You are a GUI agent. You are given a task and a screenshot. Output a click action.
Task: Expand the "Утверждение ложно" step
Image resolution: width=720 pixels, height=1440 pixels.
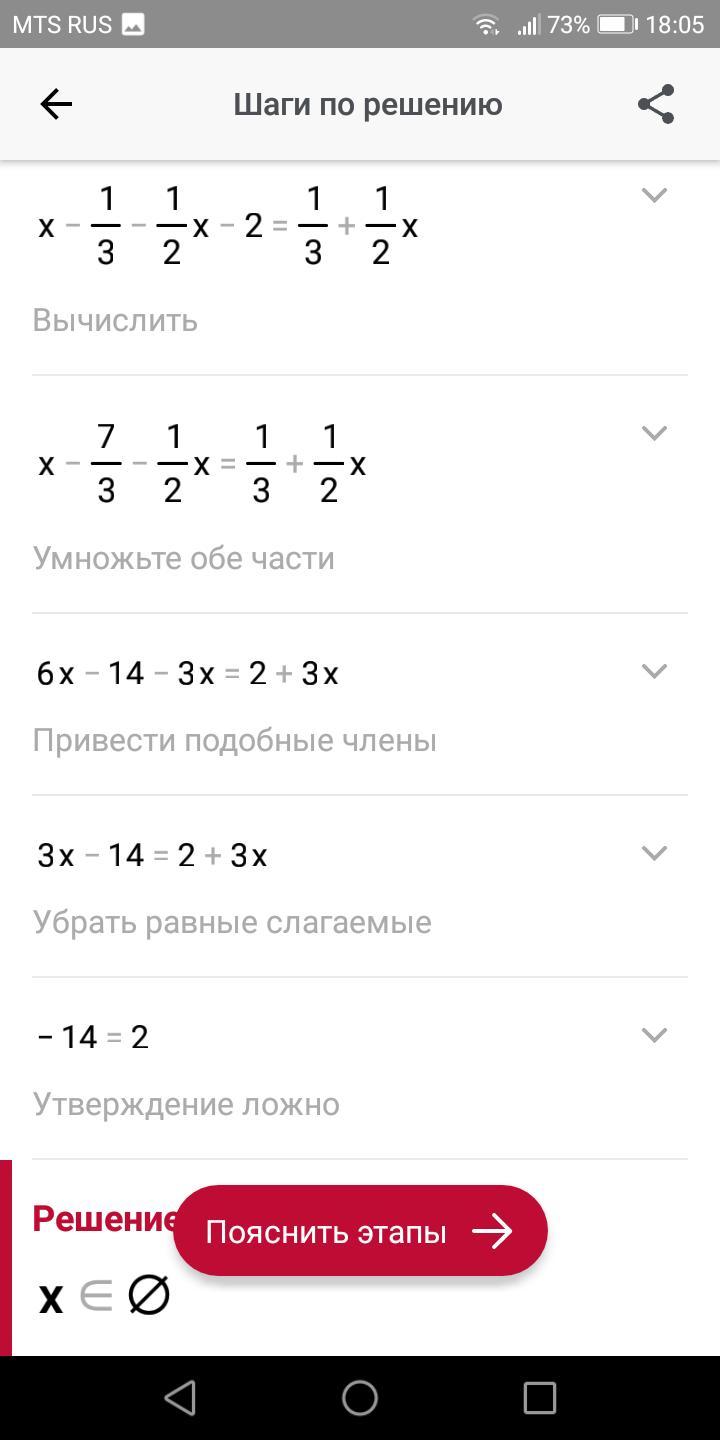pyautogui.click(x=654, y=1035)
